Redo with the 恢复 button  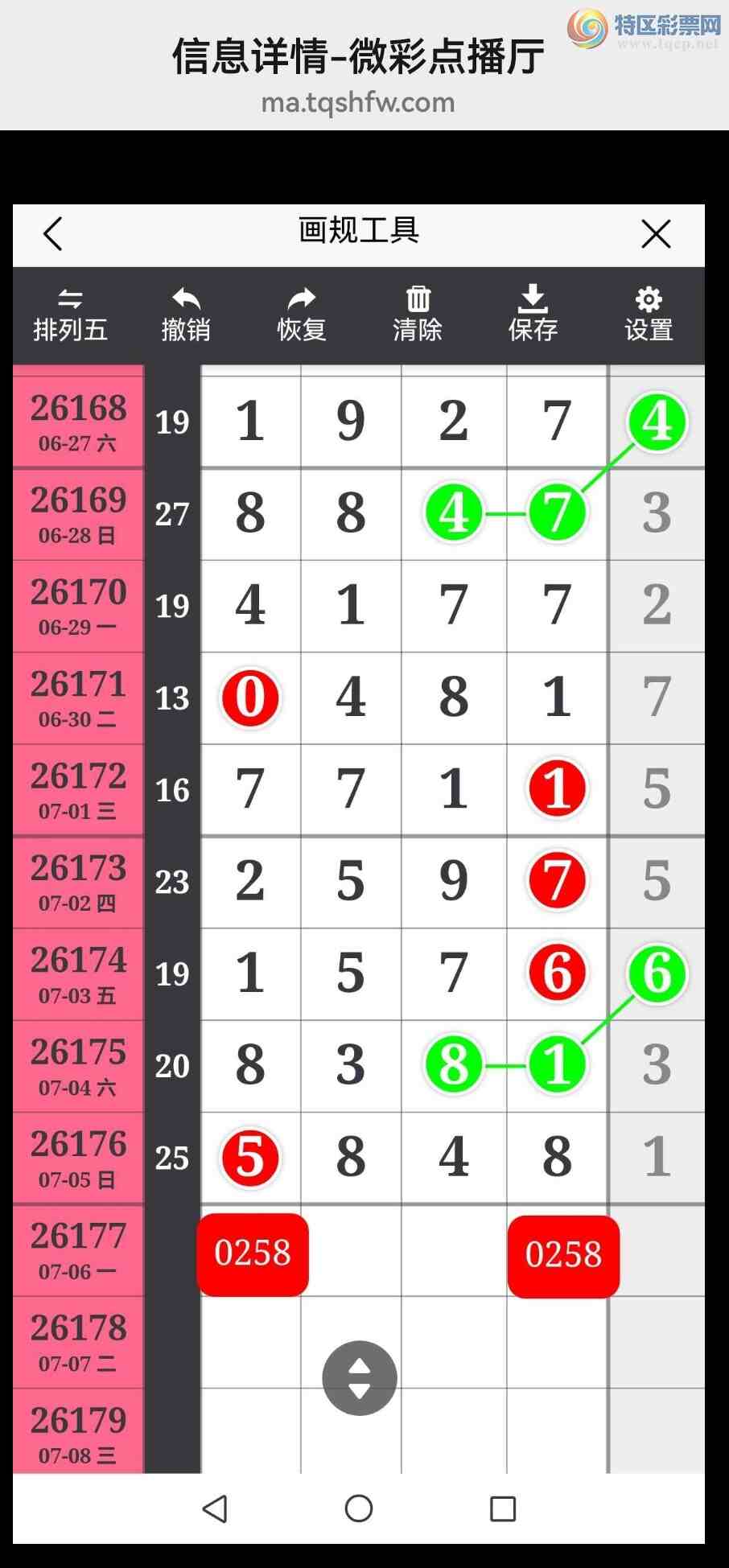coord(302,315)
